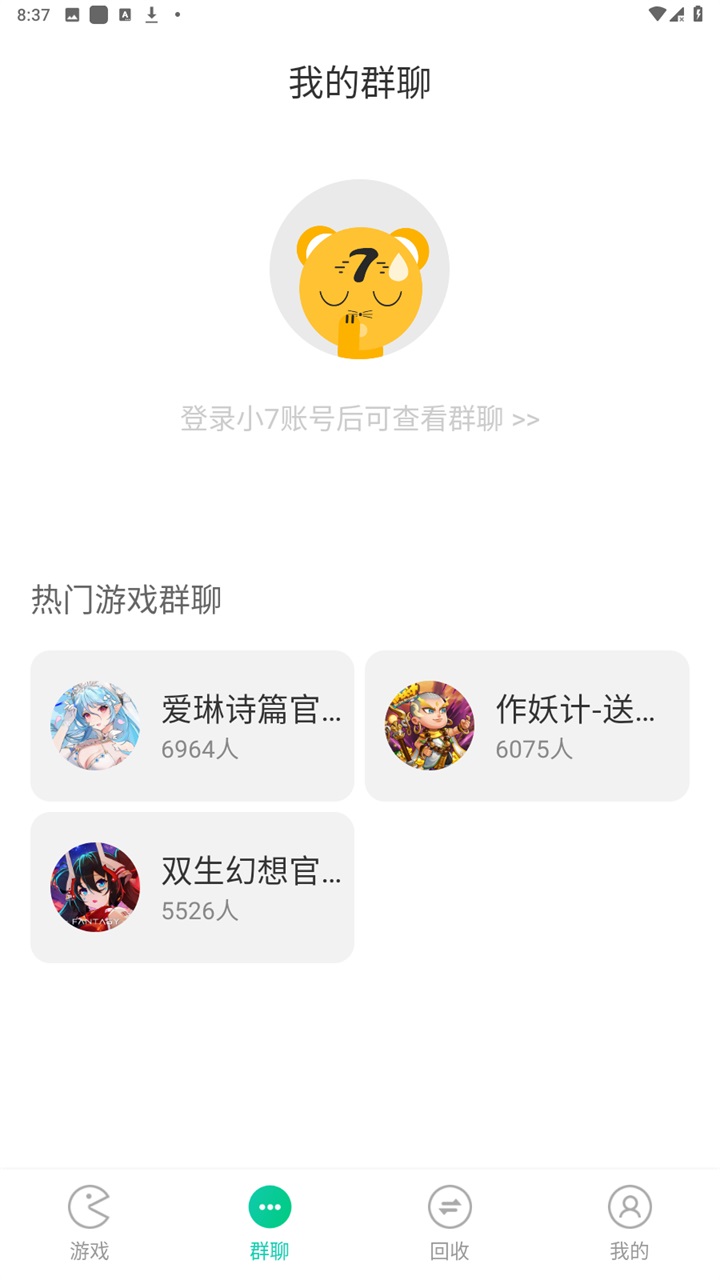Tap 登录小7账号后可查看群聊 login link
This screenshot has width=720, height=1280.
point(360,419)
